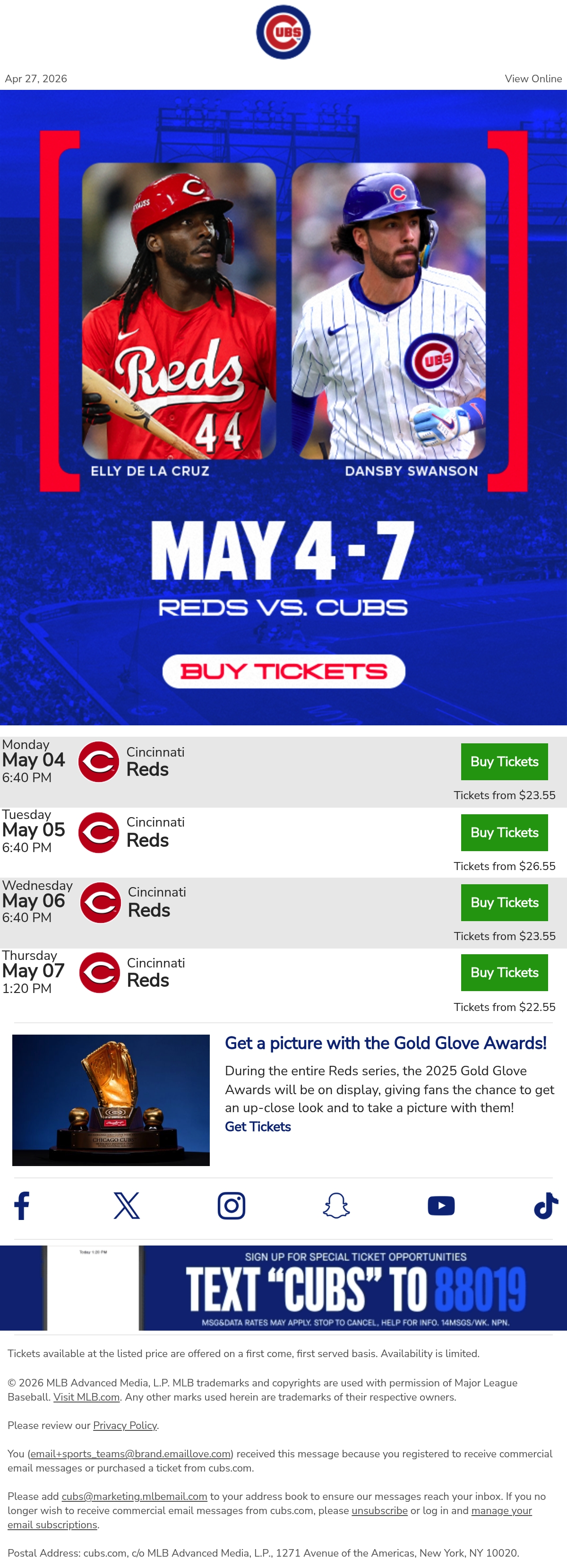The width and height of the screenshot is (567, 1568).
Task: Open the Gold Glove Awards headline link
Action: click(x=386, y=1043)
